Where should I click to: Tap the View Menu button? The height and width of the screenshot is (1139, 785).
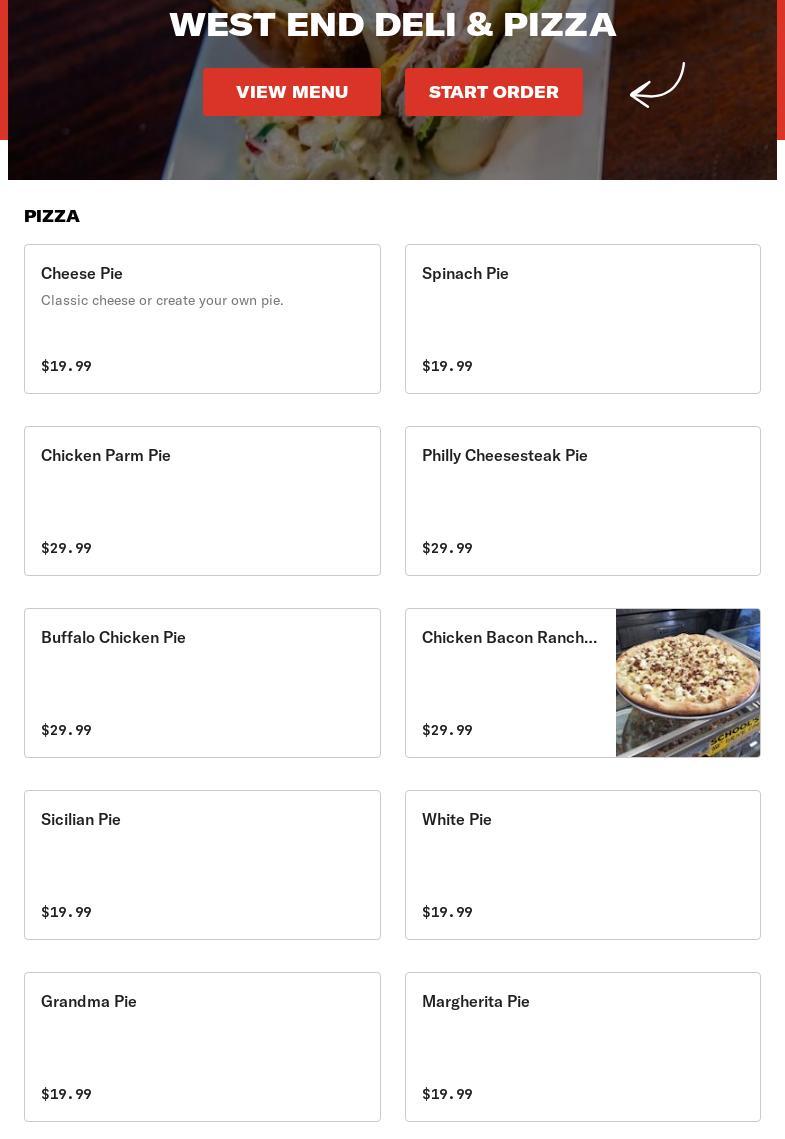point(292,92)
